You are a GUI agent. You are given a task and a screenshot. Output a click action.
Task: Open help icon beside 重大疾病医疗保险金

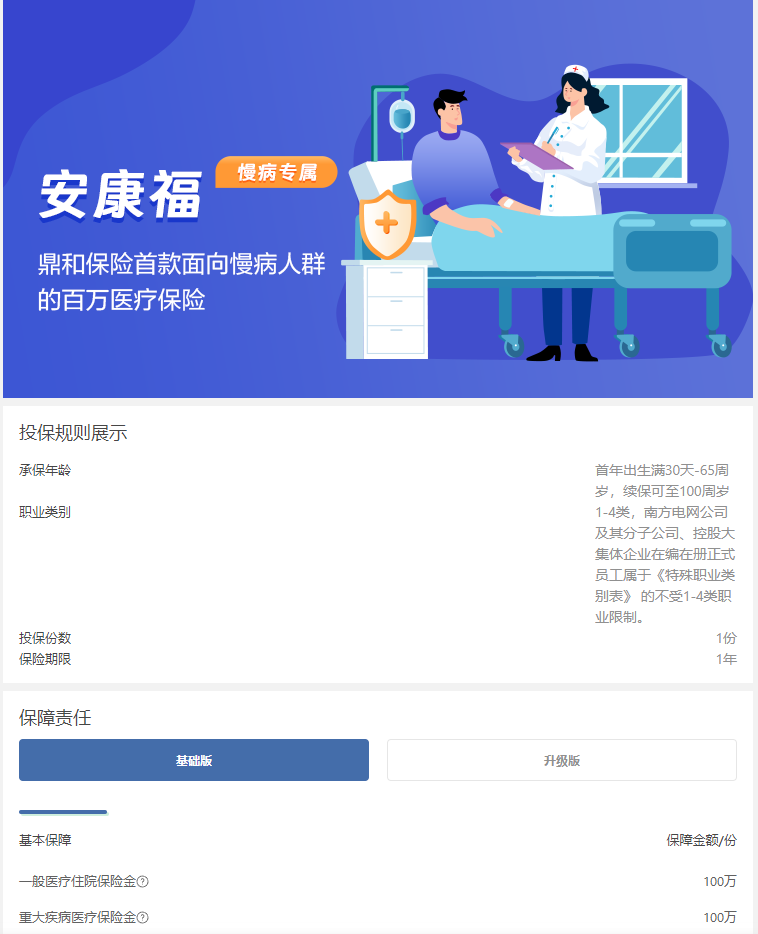click(143, 918)
